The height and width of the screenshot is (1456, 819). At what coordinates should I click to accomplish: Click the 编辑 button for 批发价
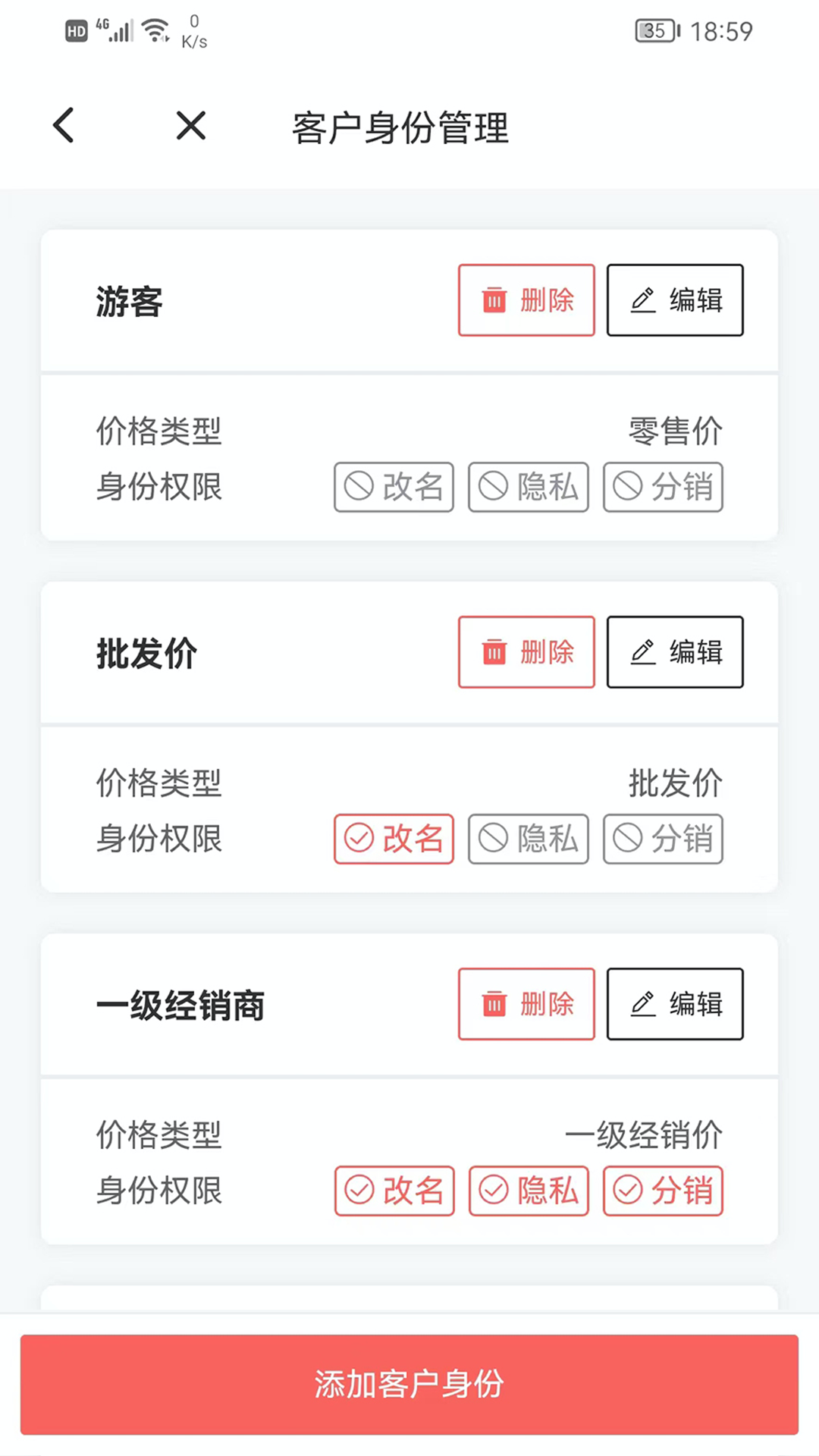click(x=674, y=652)
